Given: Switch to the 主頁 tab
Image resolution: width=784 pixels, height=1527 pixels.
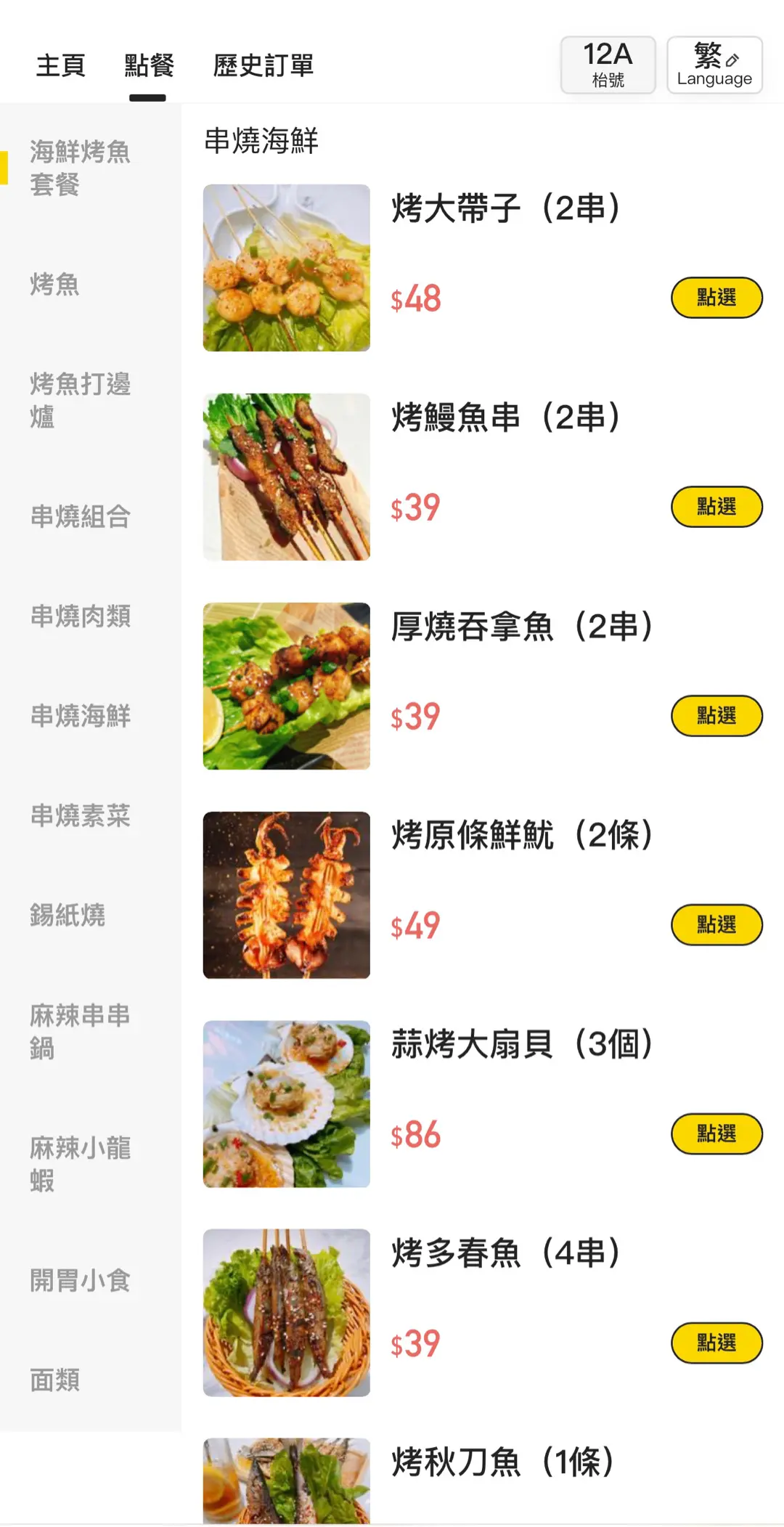Looking at the screenshot, I should pyautogui.click(x=61, y=65).
